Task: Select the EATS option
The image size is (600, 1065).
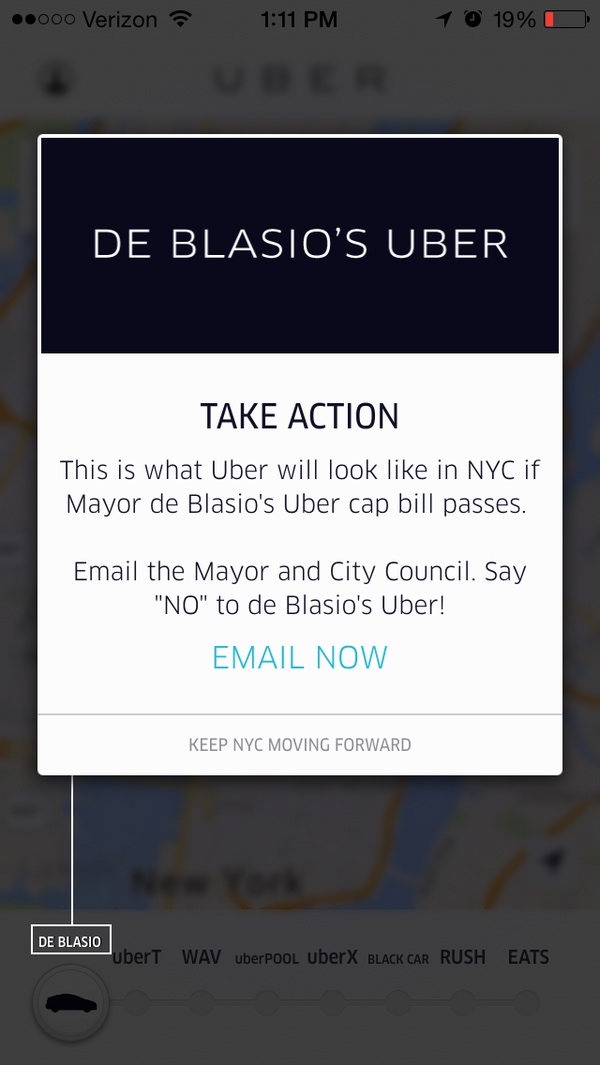Action: pos(528,1001)
